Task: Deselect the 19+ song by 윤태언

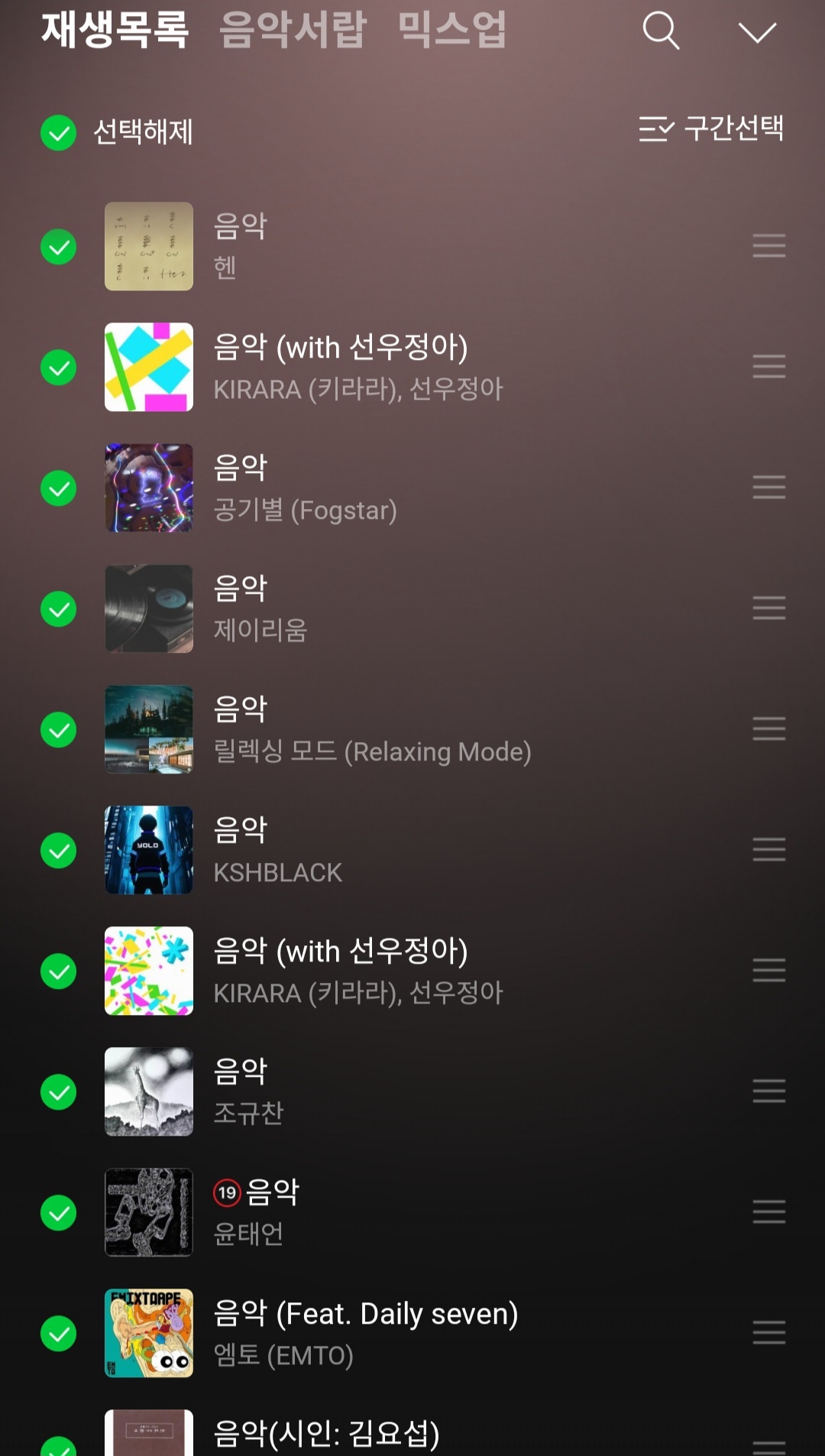Action: pyautogui.click(x=59, y=1213)
